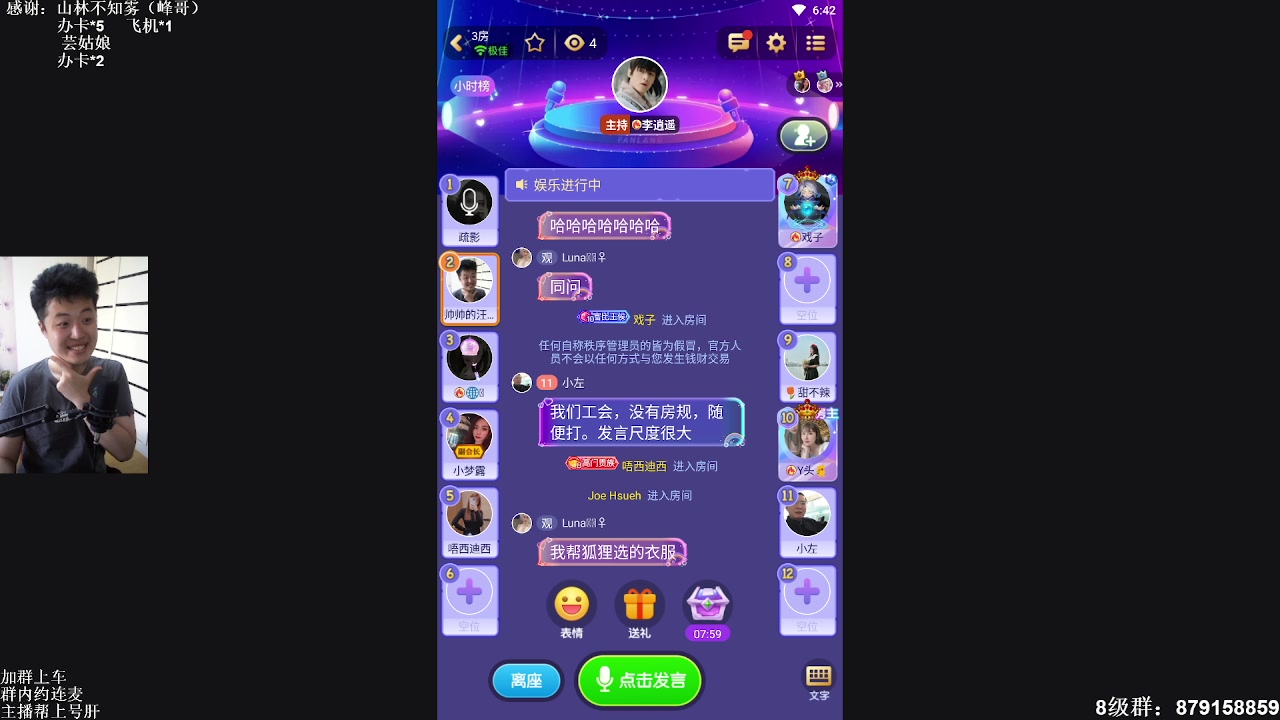Open the list menu icon
The image size is (1280, 720).
(x=816, y=43)
